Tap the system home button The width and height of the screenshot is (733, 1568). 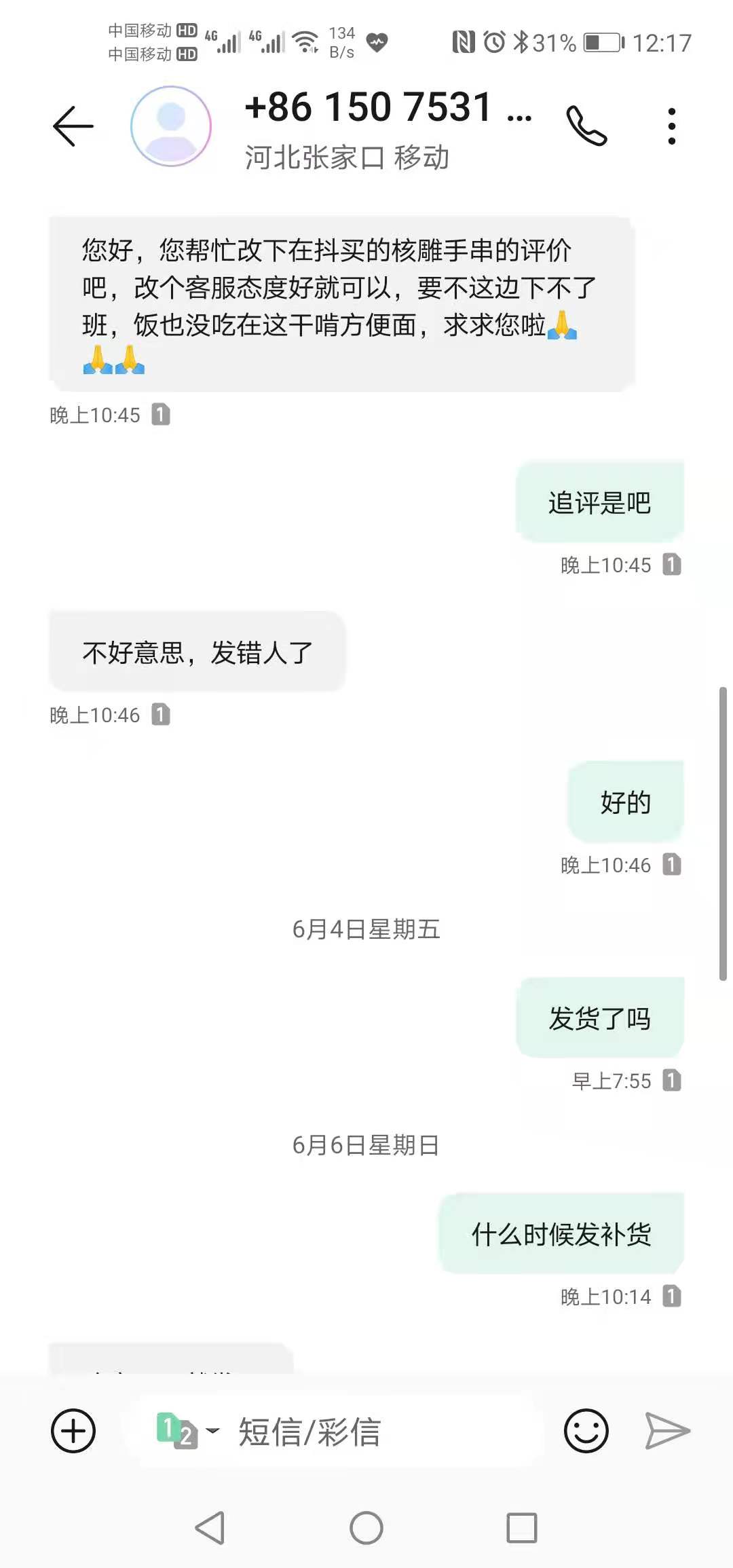click(x=366, y=1528)
